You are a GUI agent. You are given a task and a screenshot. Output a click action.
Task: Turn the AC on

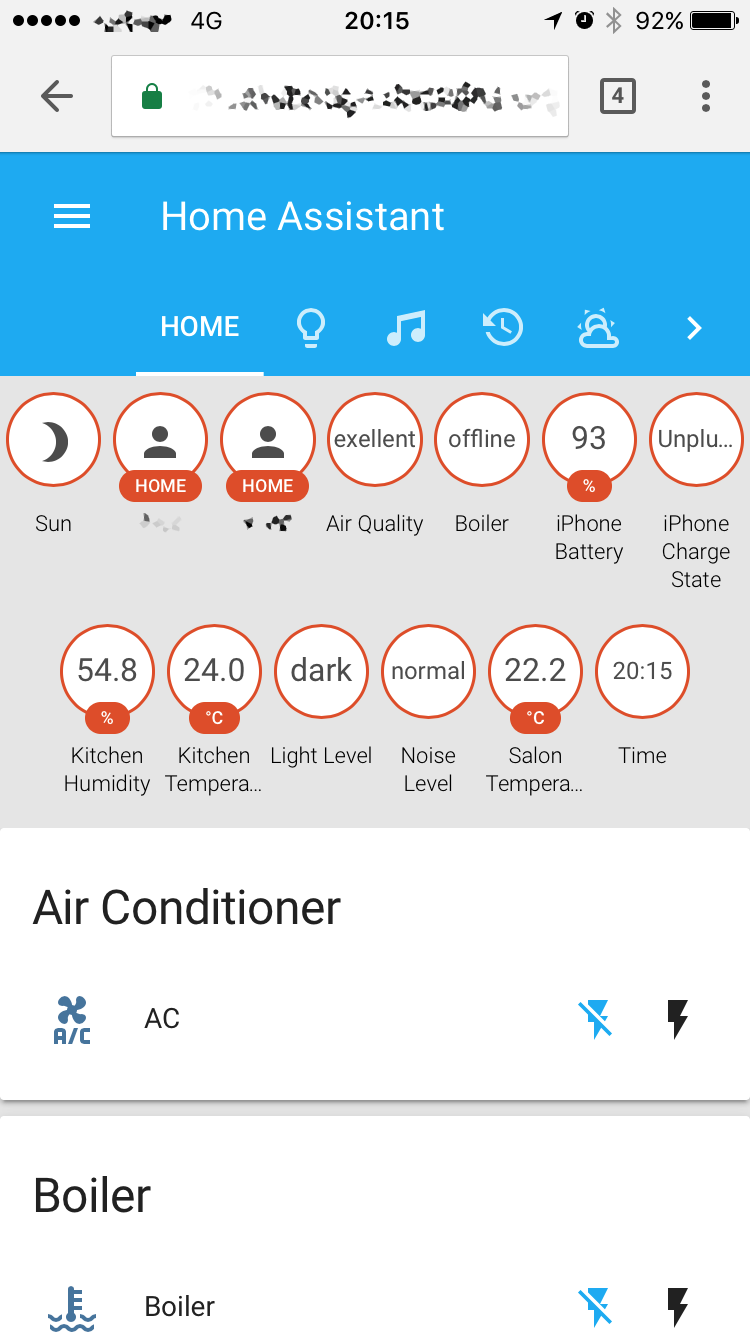[x=678, y=1019]
